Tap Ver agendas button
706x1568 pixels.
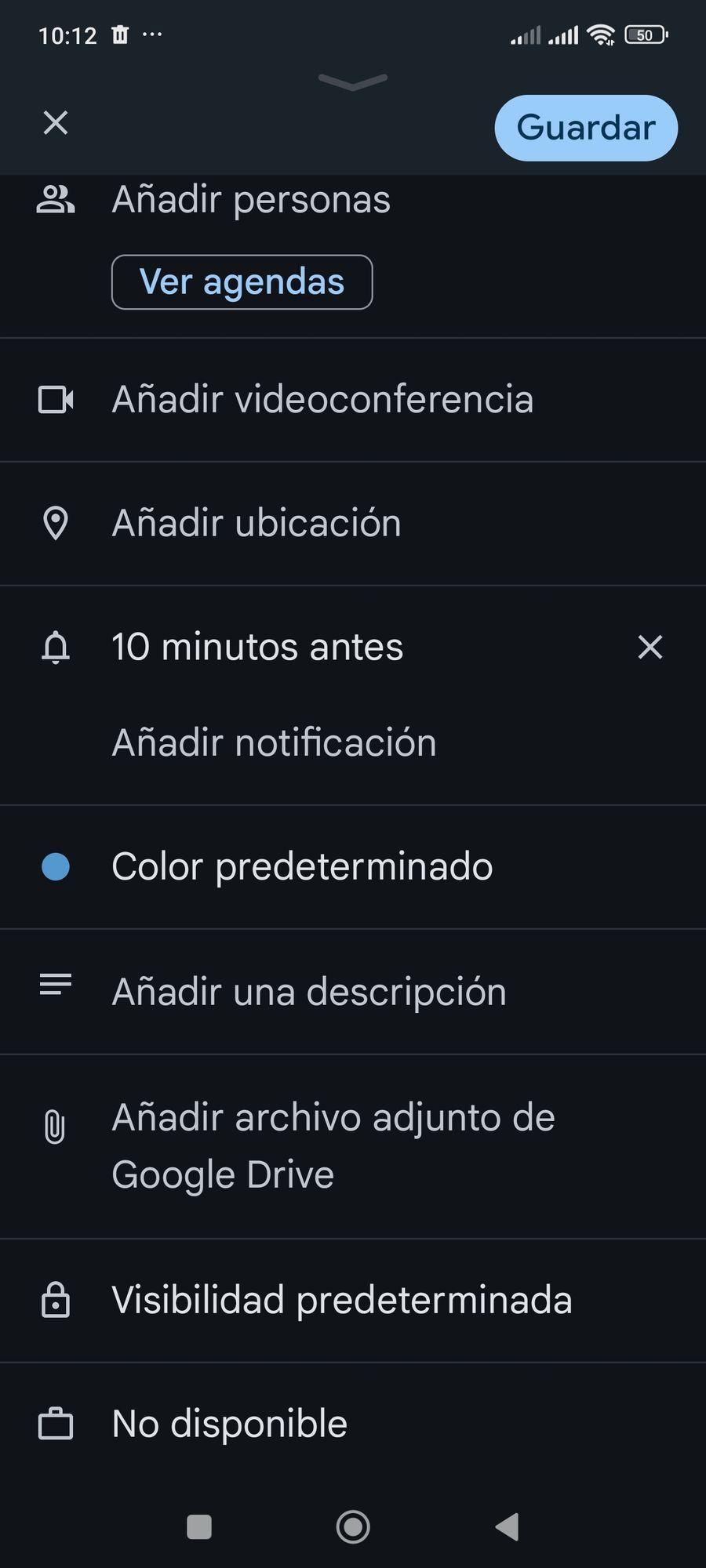pyautogui.click(x=242, y=282)
